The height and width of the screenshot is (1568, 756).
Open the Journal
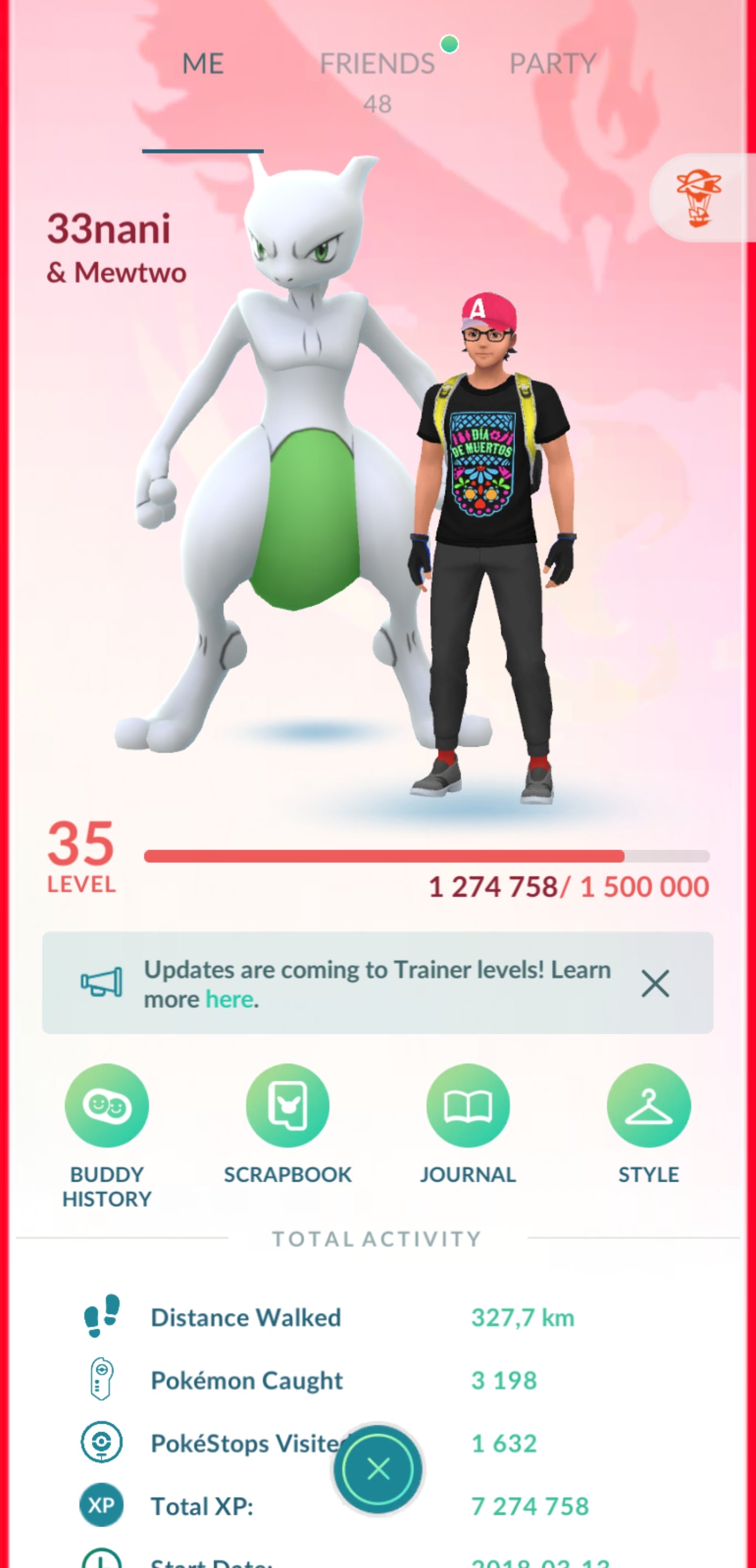point(468,1105)
